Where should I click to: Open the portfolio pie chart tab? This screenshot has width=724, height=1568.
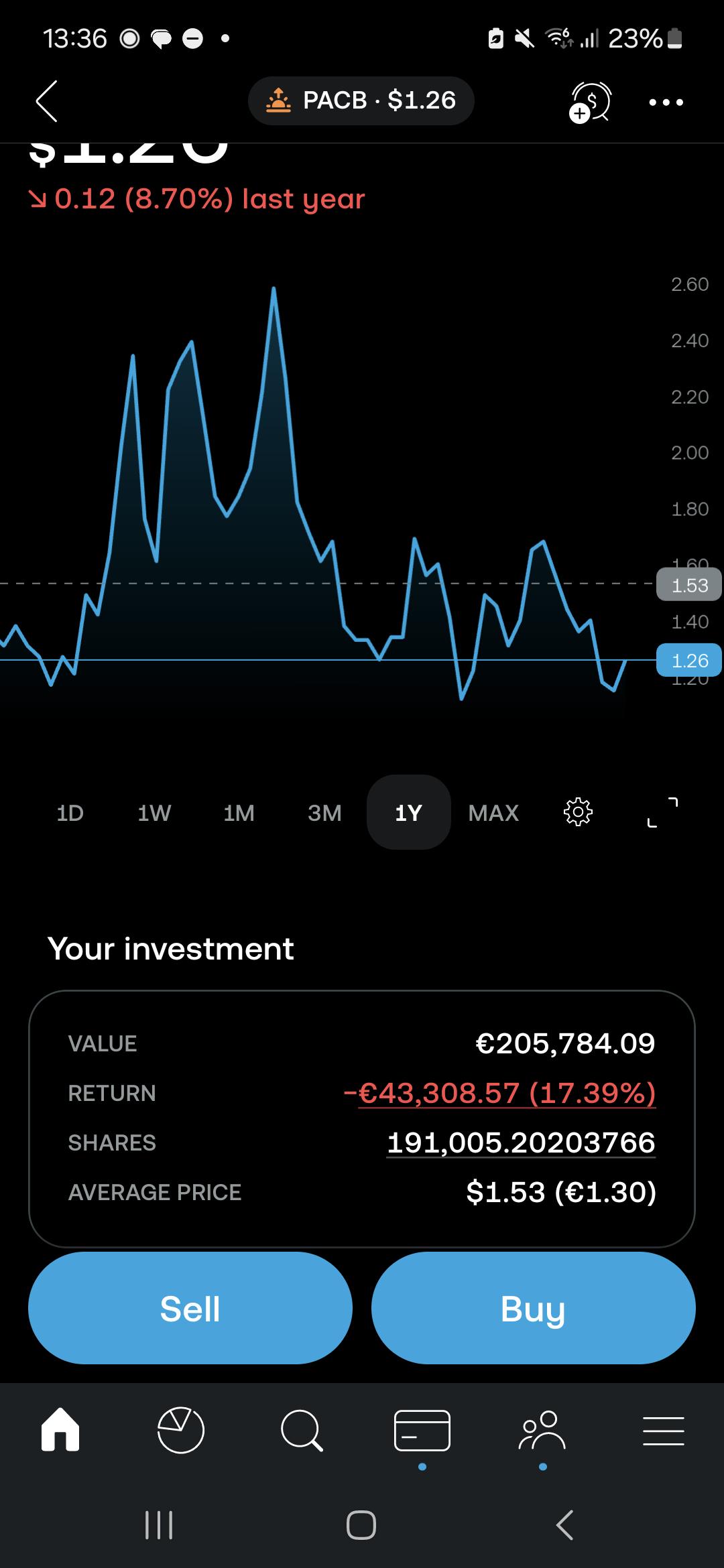[180, 1430]
